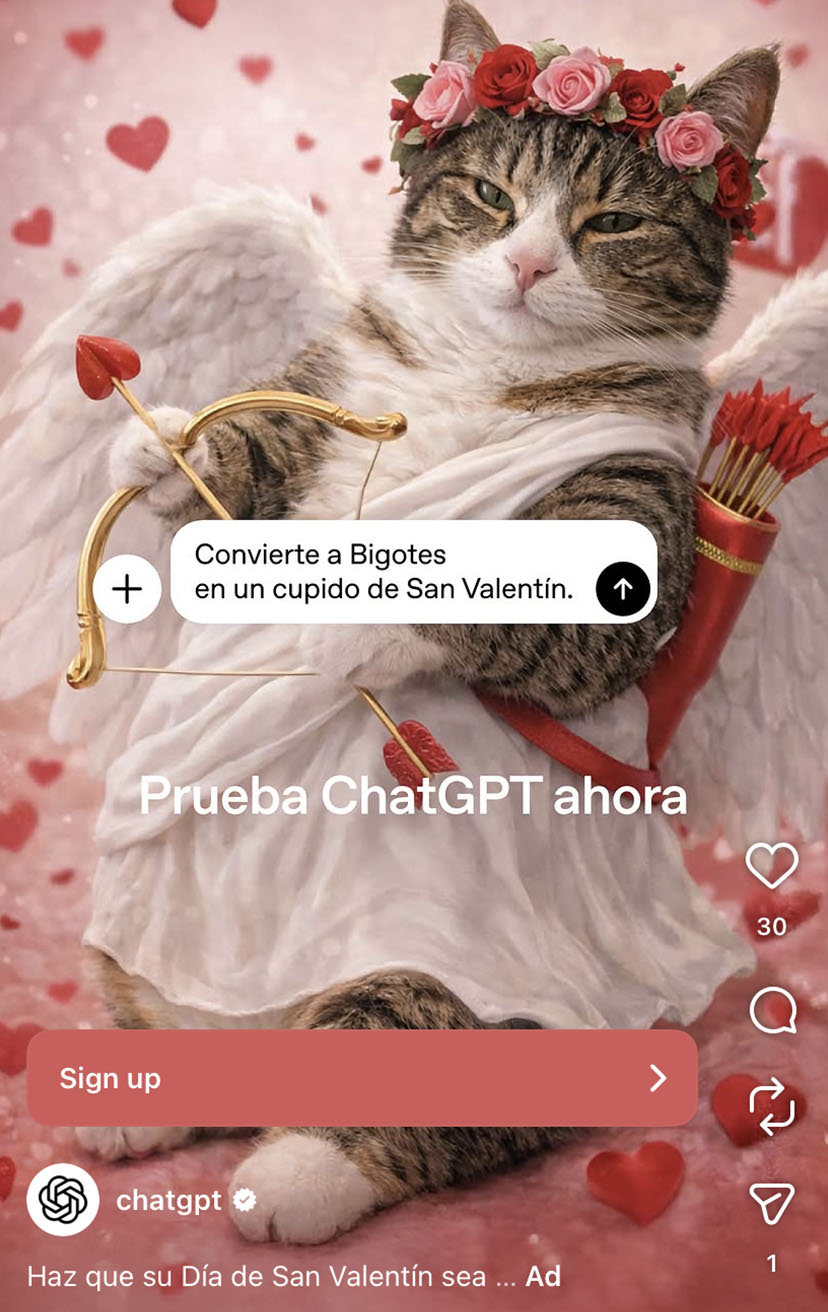Tap the Sign up button
This screenshot has height=1312, width=828.
pos(362,1078)
